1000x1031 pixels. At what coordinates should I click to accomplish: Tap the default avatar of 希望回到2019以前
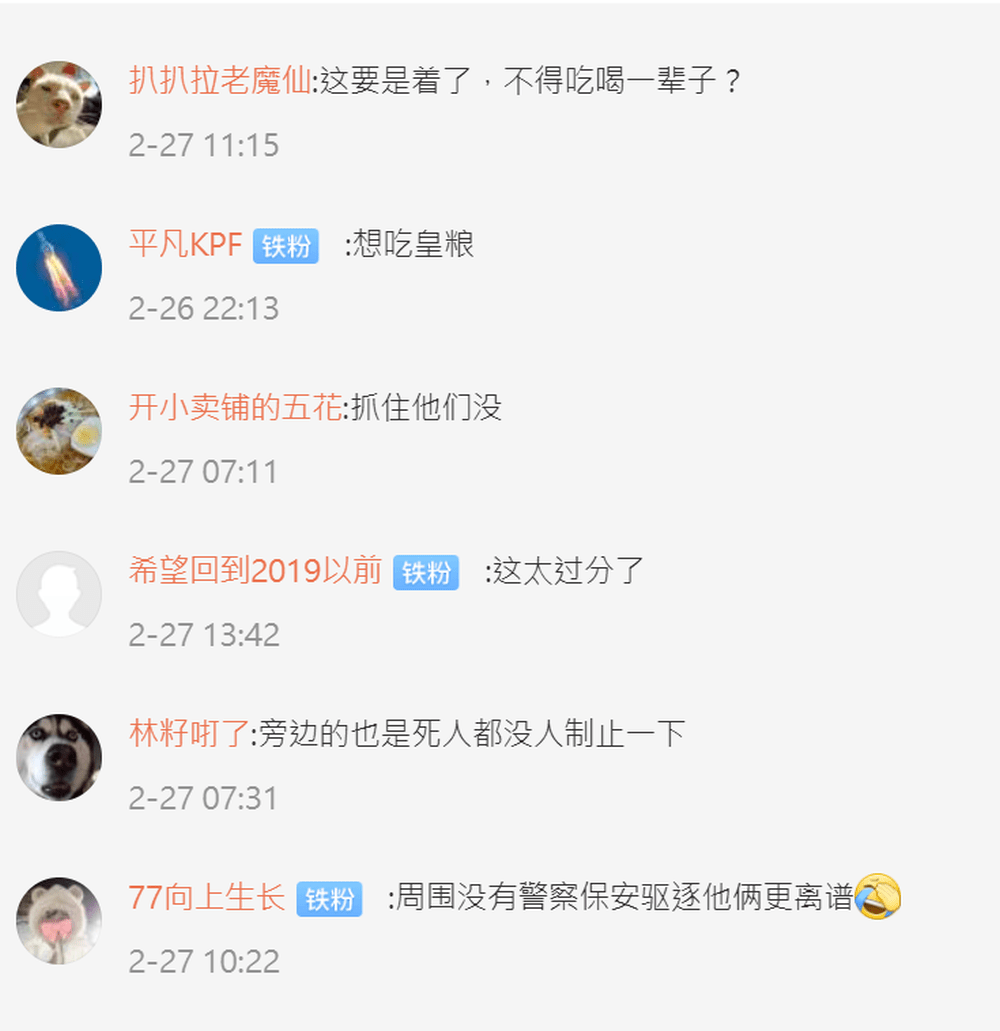click(59, 594)
